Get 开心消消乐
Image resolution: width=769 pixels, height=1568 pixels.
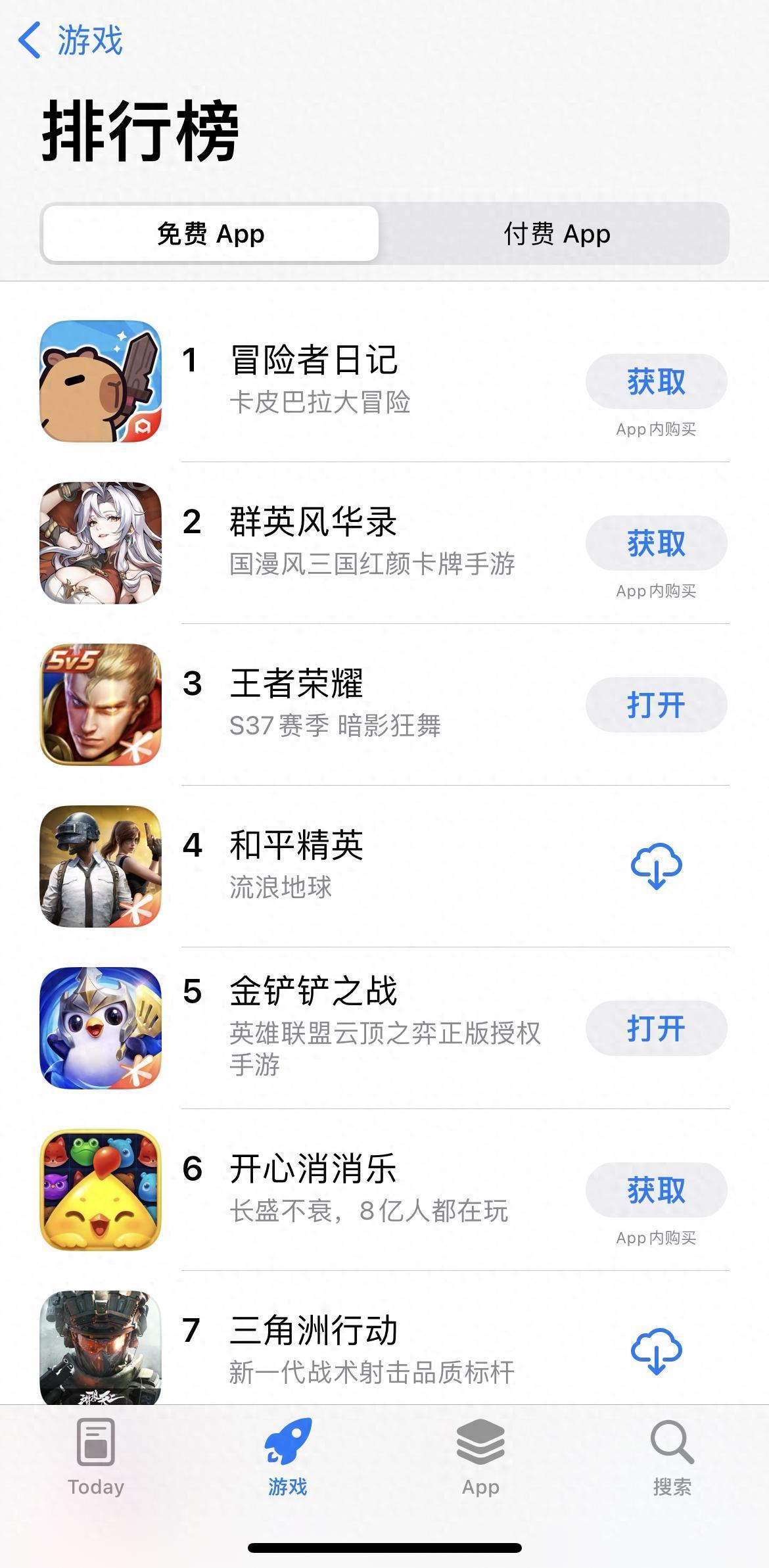(655, 1190)
